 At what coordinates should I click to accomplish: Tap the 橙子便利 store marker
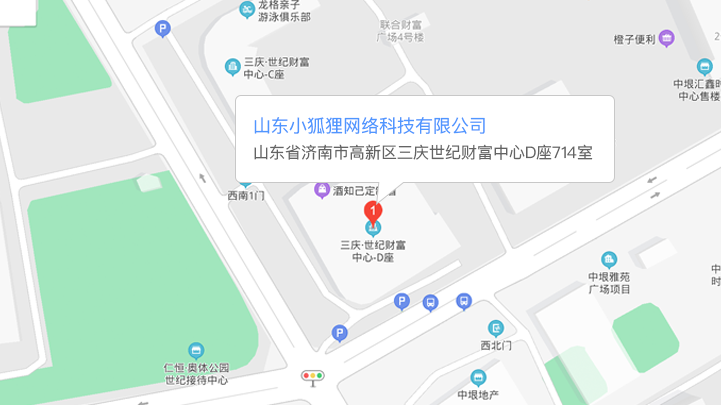tap(666, 38)
